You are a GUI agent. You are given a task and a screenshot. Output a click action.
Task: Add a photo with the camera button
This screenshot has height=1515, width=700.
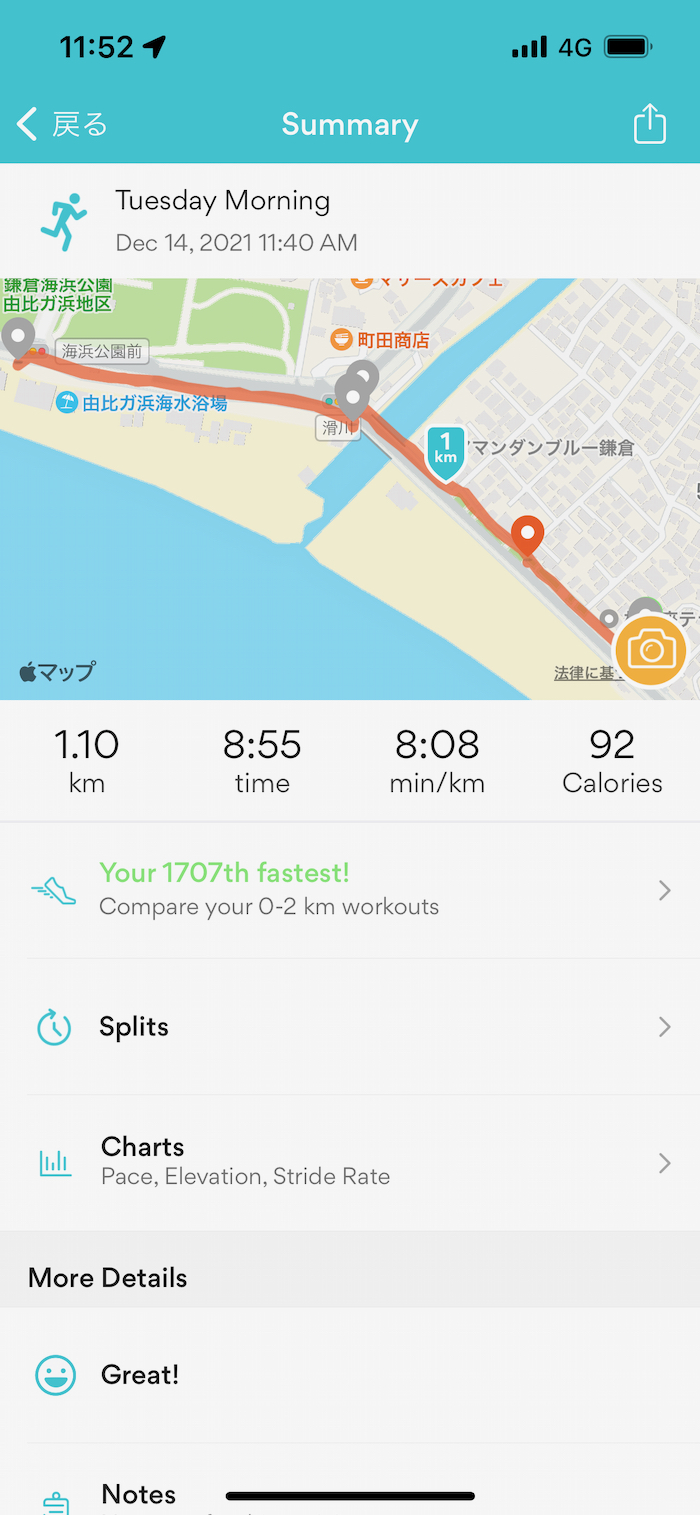point(651,651)
